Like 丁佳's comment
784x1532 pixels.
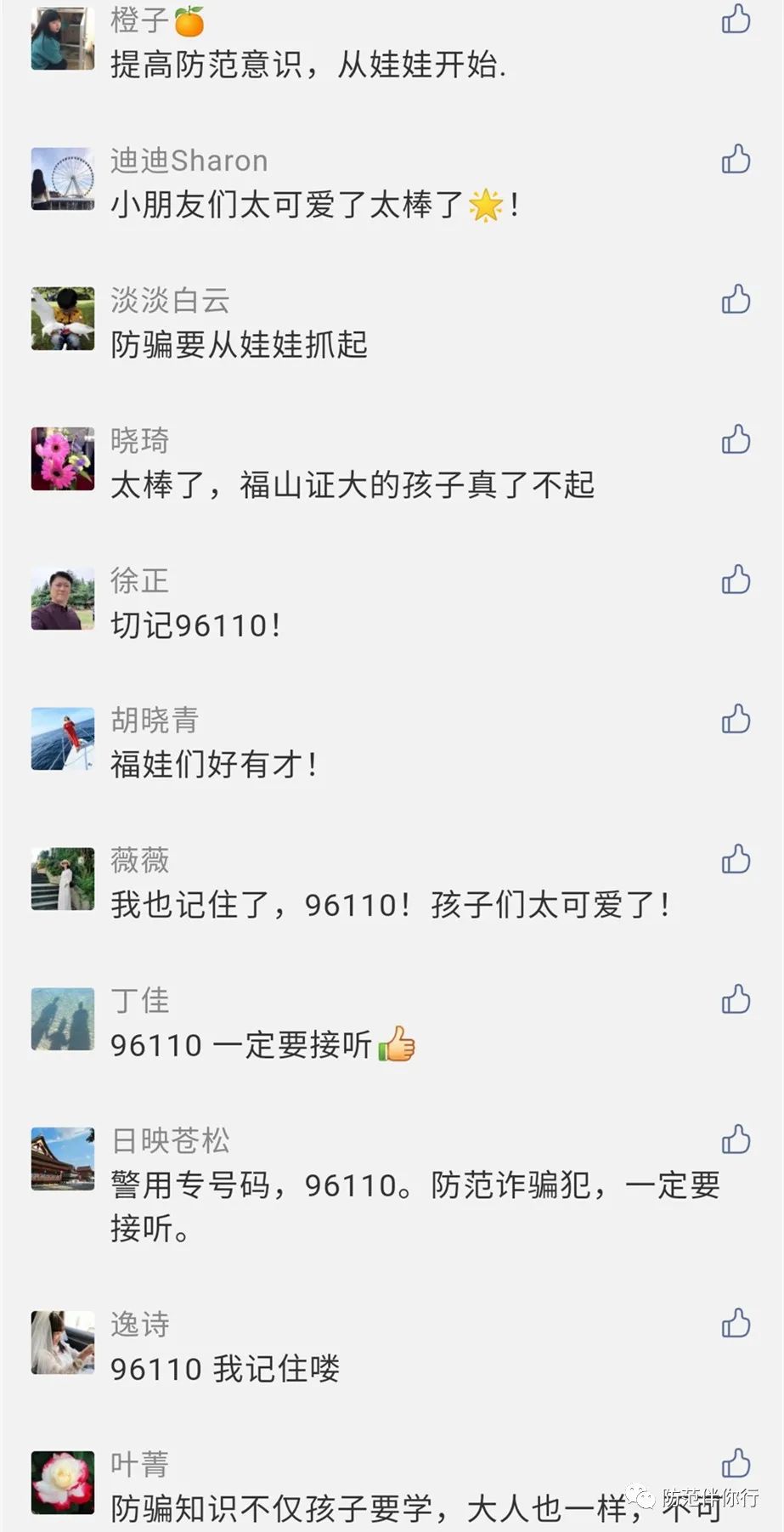pos(736,999)
